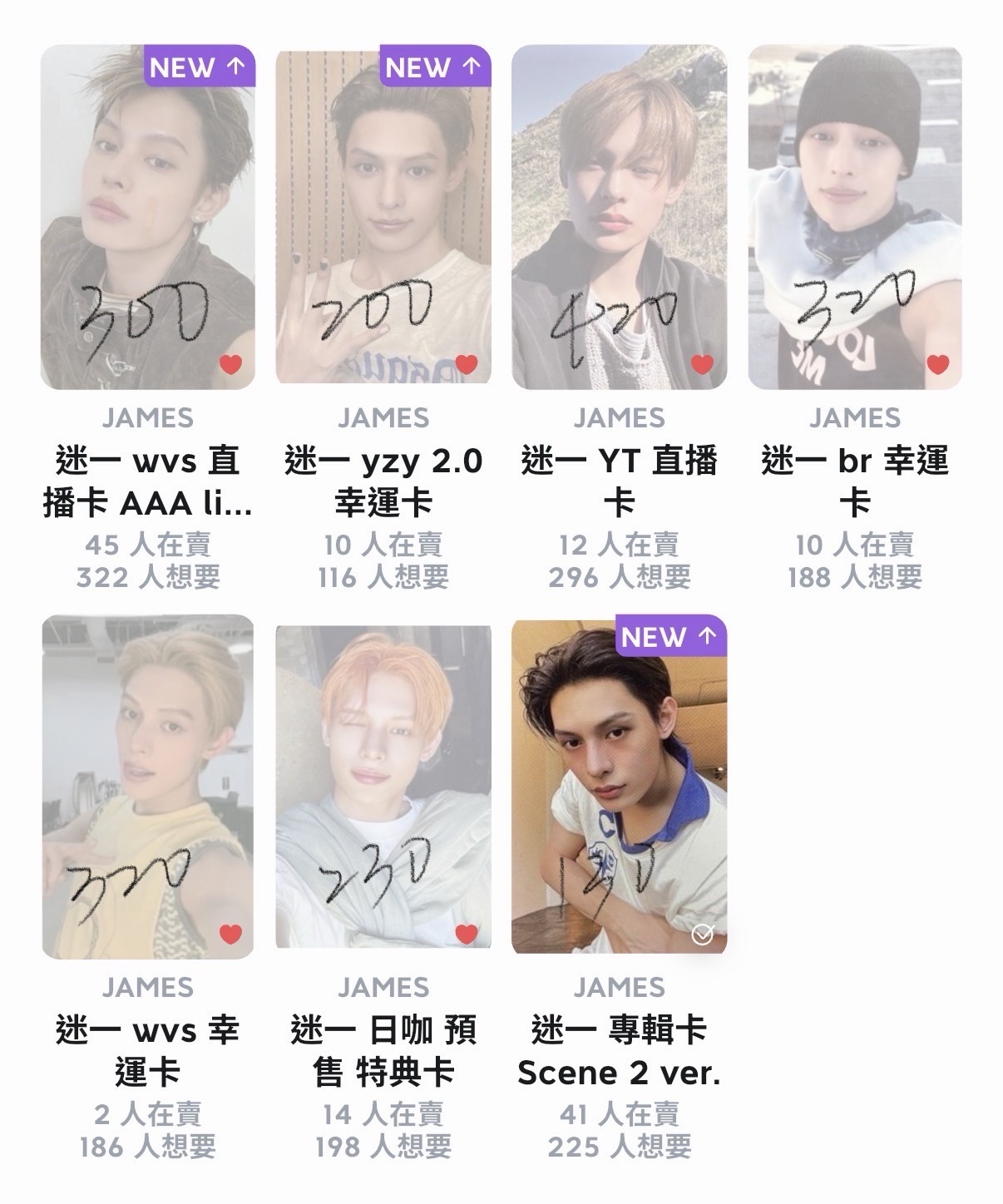Open the 迷一 yzy 2.0 幸運卡 card

click(x=383, y=216)
